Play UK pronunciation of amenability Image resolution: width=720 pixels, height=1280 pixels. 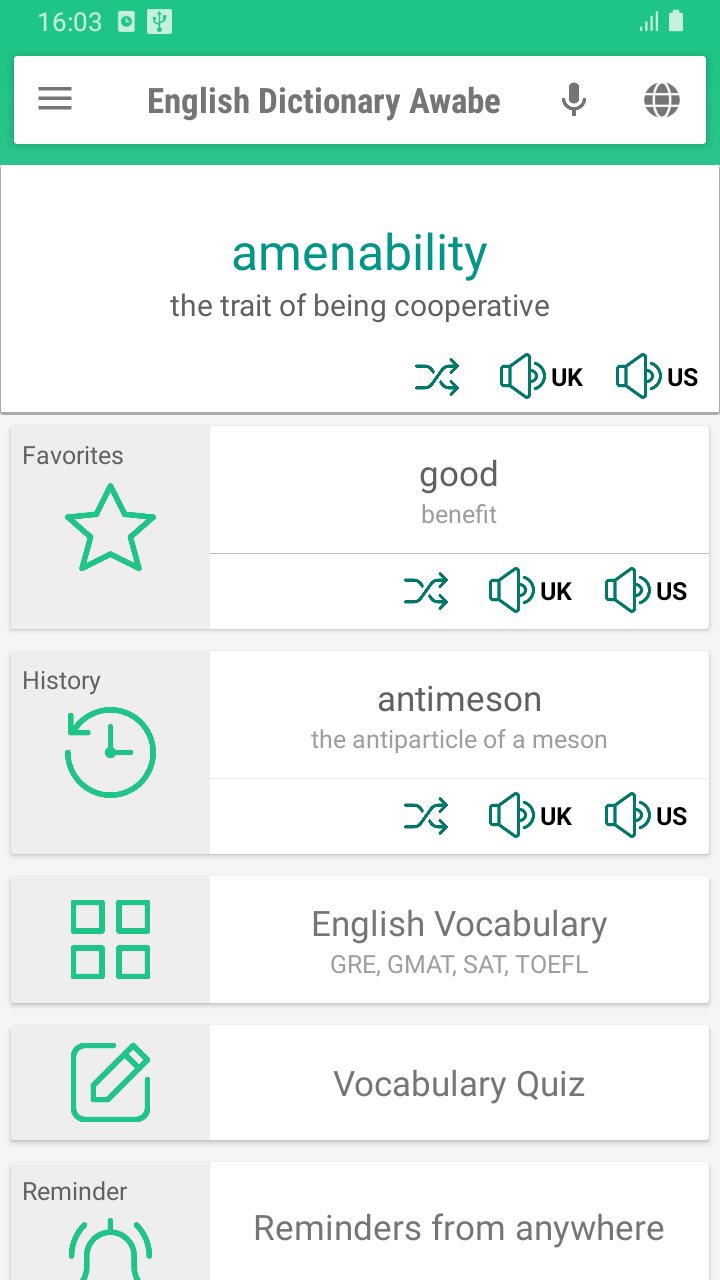[x=541, y=377]
